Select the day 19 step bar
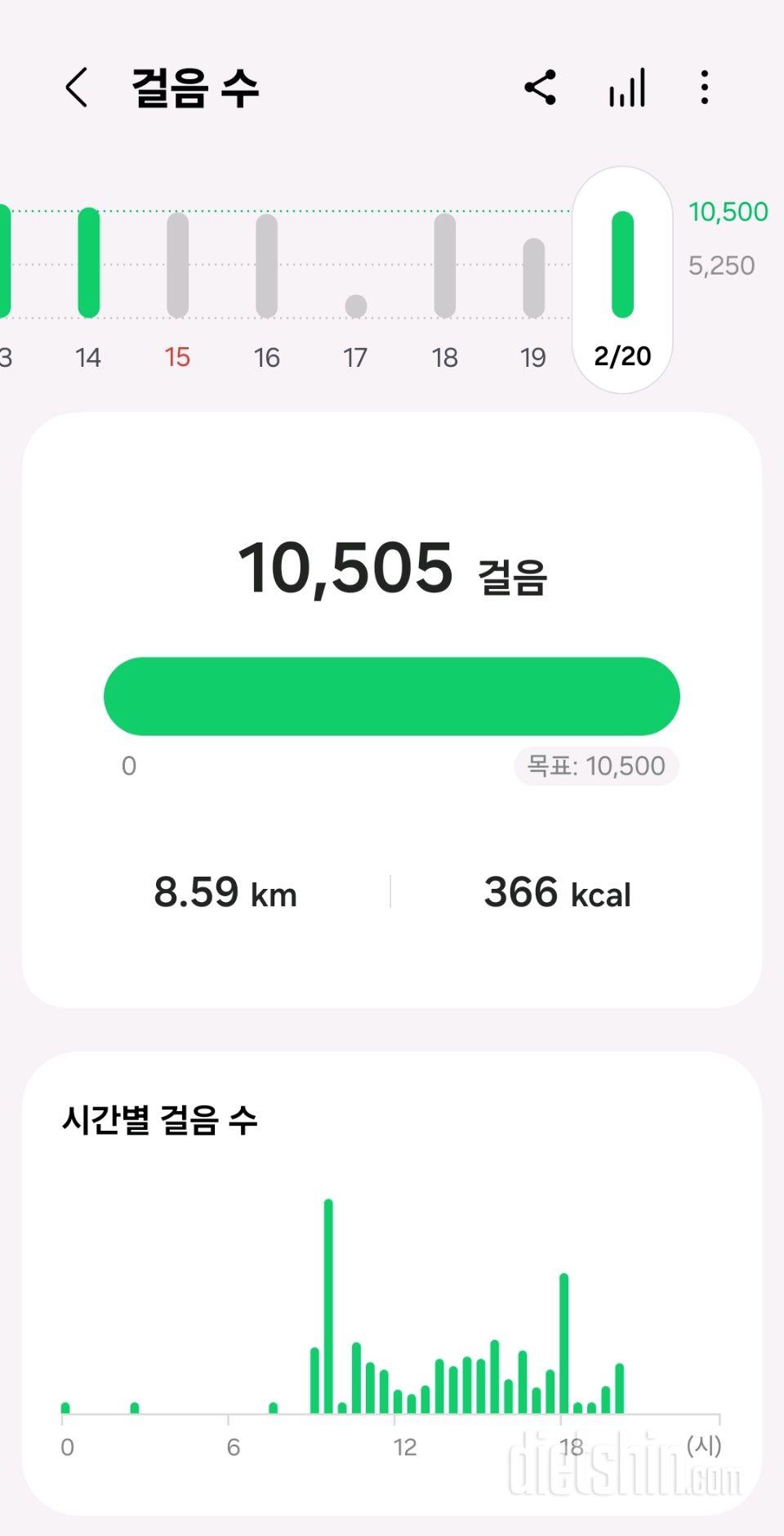 click(533, 278)
